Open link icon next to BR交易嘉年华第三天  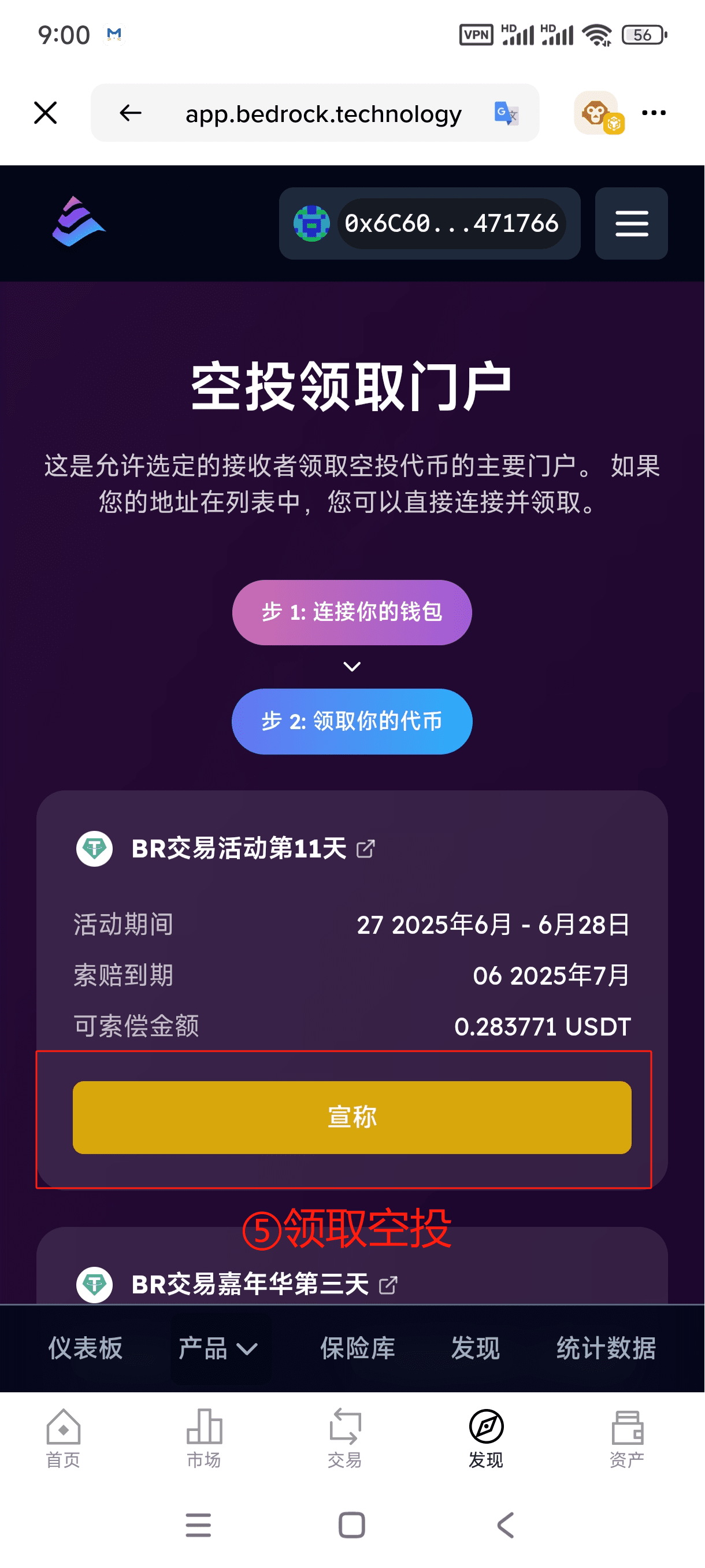388,1285
